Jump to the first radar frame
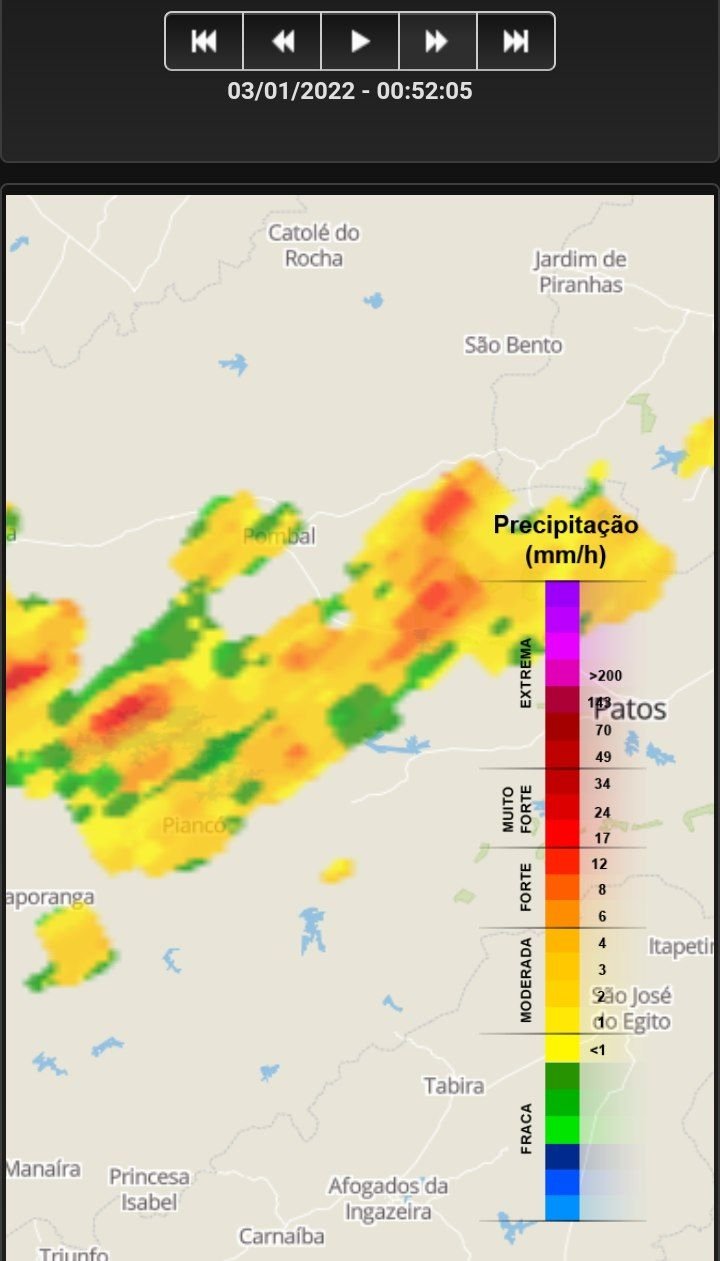720x1261 pixels. tap(204, 41)
